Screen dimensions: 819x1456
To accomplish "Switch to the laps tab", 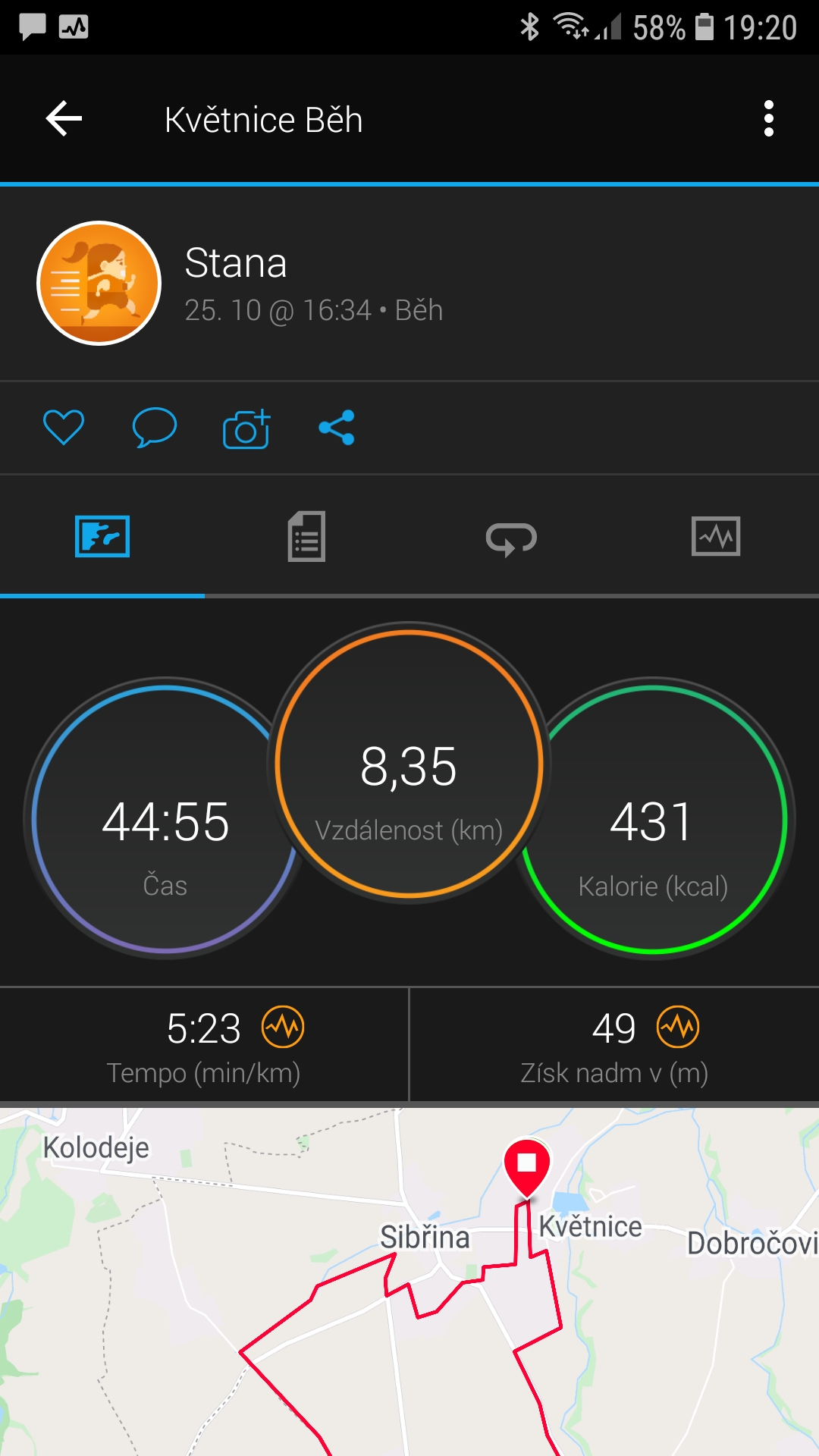I will coord(511,538).
